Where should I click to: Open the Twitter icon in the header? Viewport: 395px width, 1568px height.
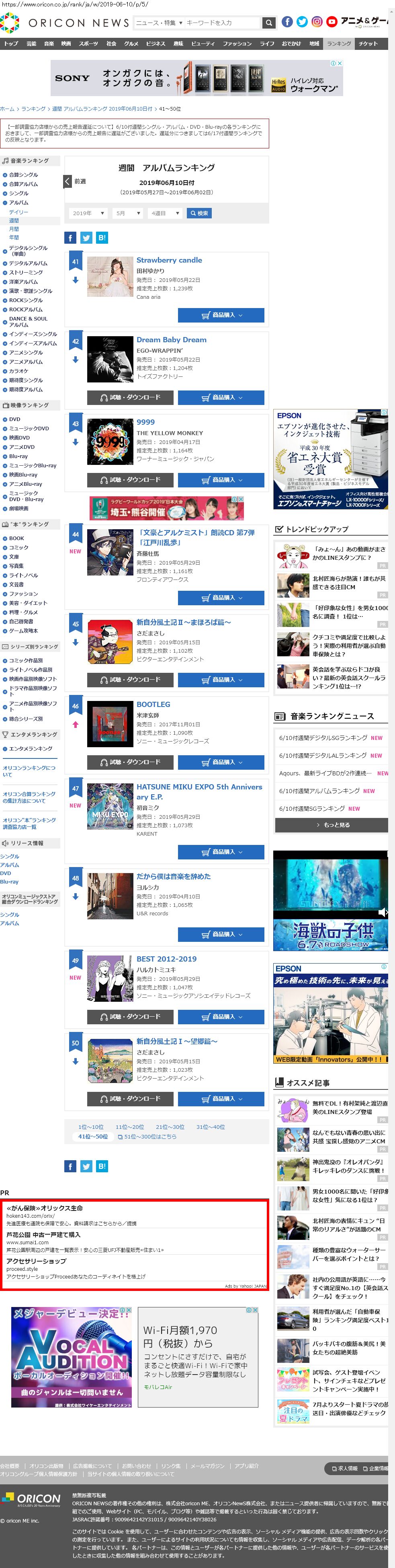click(x=302, y=22)
